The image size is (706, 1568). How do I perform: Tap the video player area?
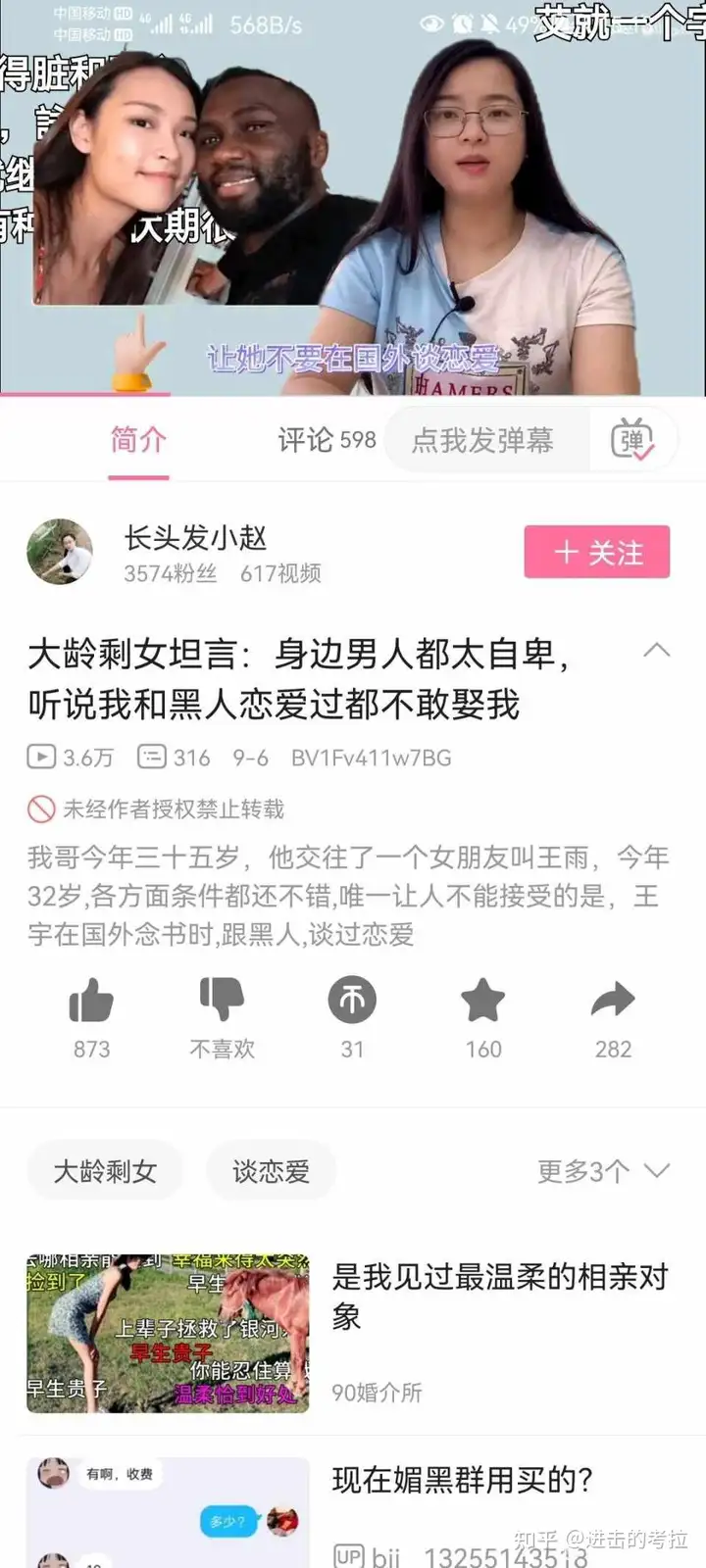(353, 196)
